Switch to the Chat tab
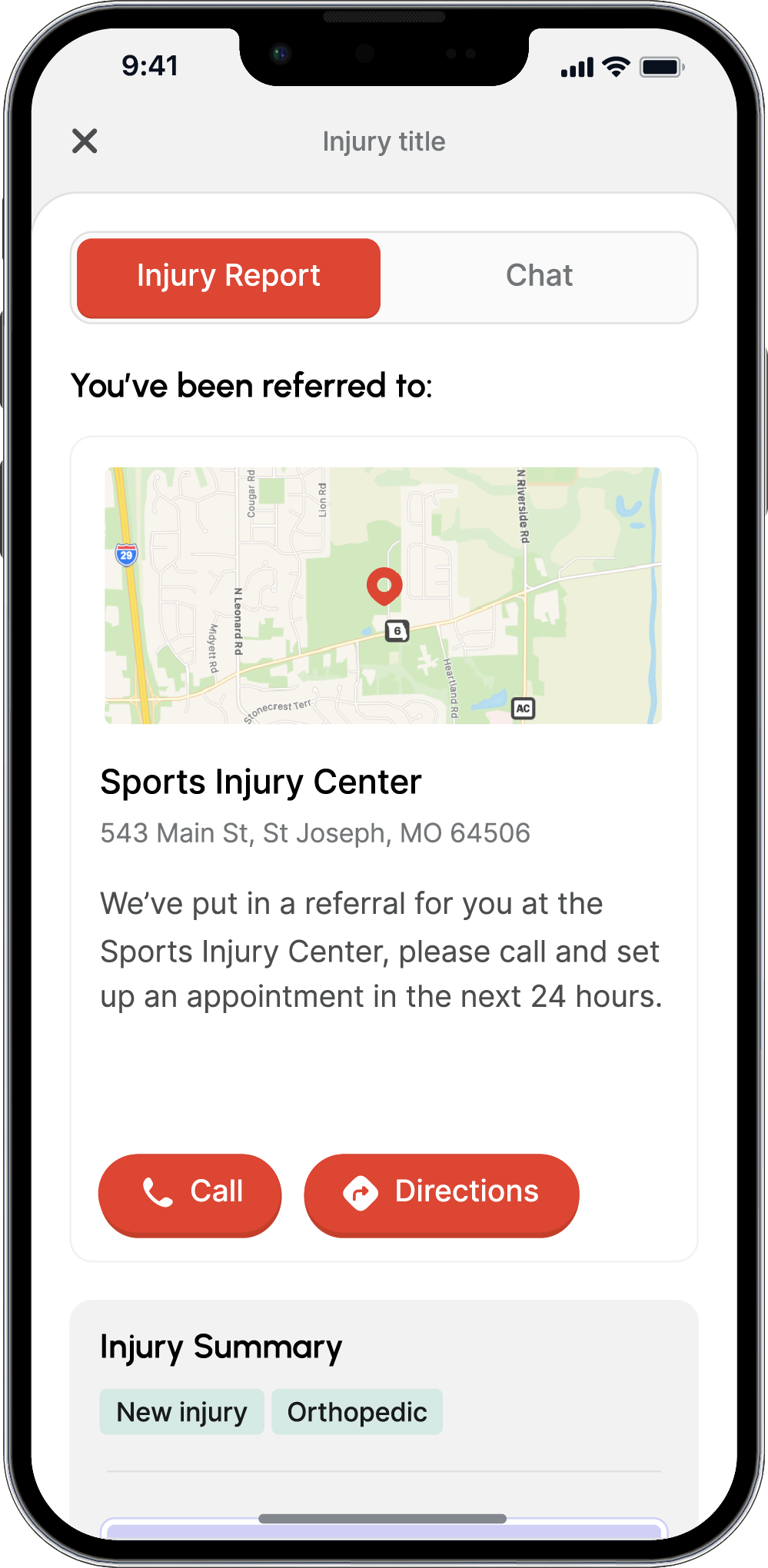The image size is (768, 1568). [x=539, y=277]
